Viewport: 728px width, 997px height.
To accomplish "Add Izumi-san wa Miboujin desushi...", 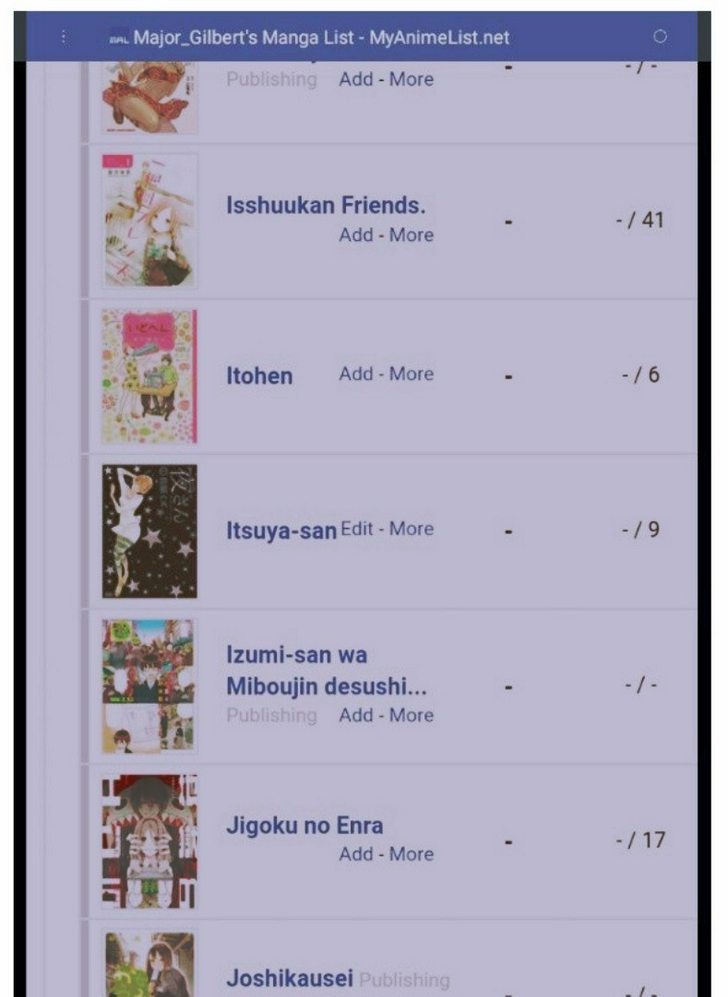I will pyautogui.click(x=355, y=715).
